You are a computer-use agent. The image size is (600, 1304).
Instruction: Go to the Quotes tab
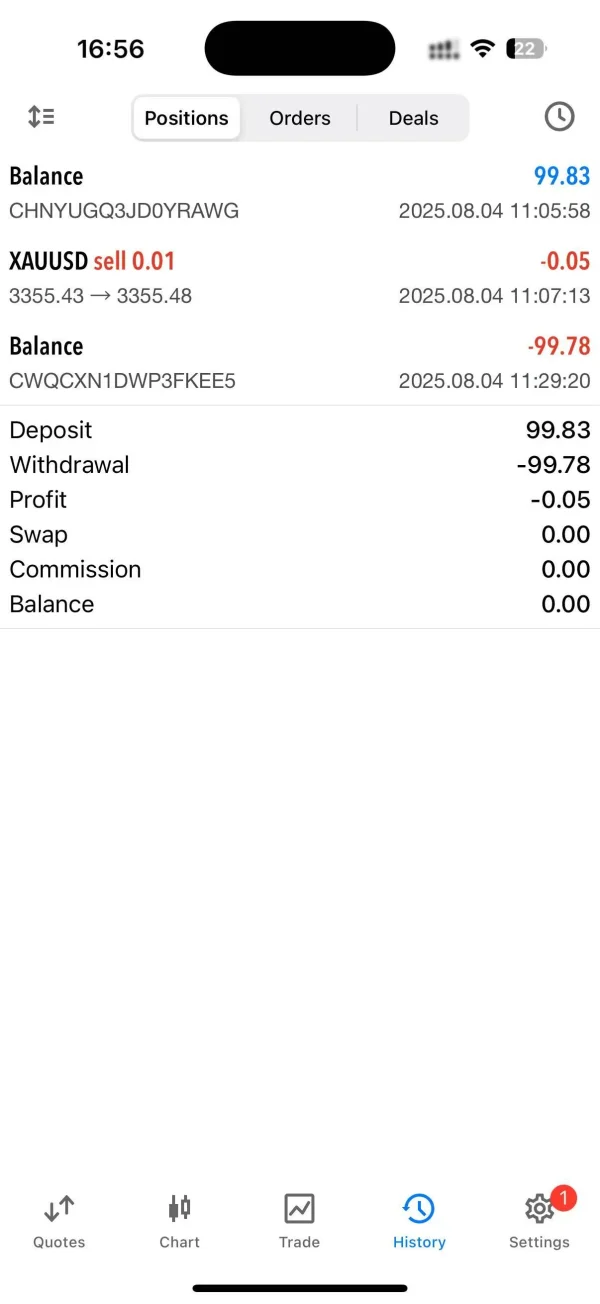click(59, 1221)
